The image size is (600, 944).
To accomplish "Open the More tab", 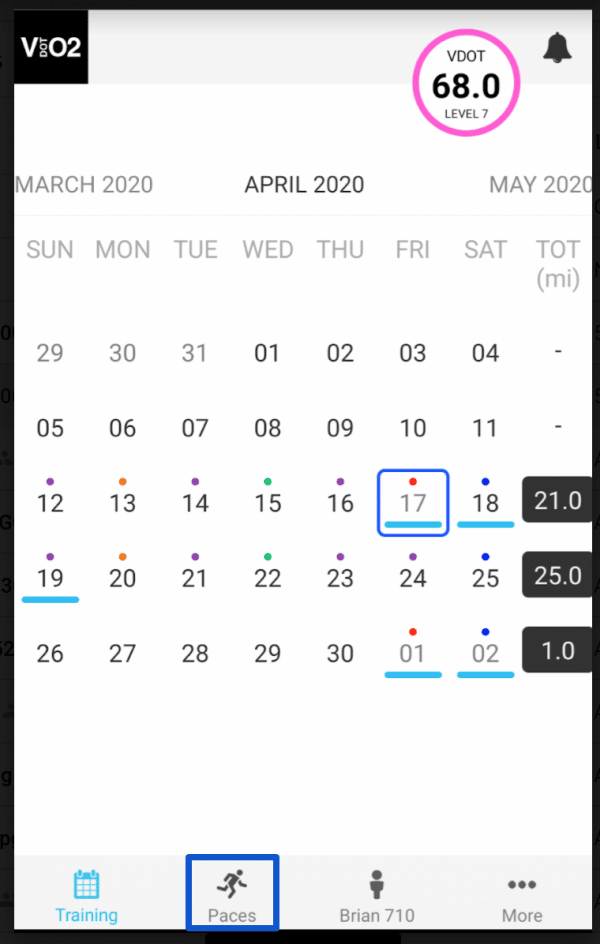I will pos(522,893).
